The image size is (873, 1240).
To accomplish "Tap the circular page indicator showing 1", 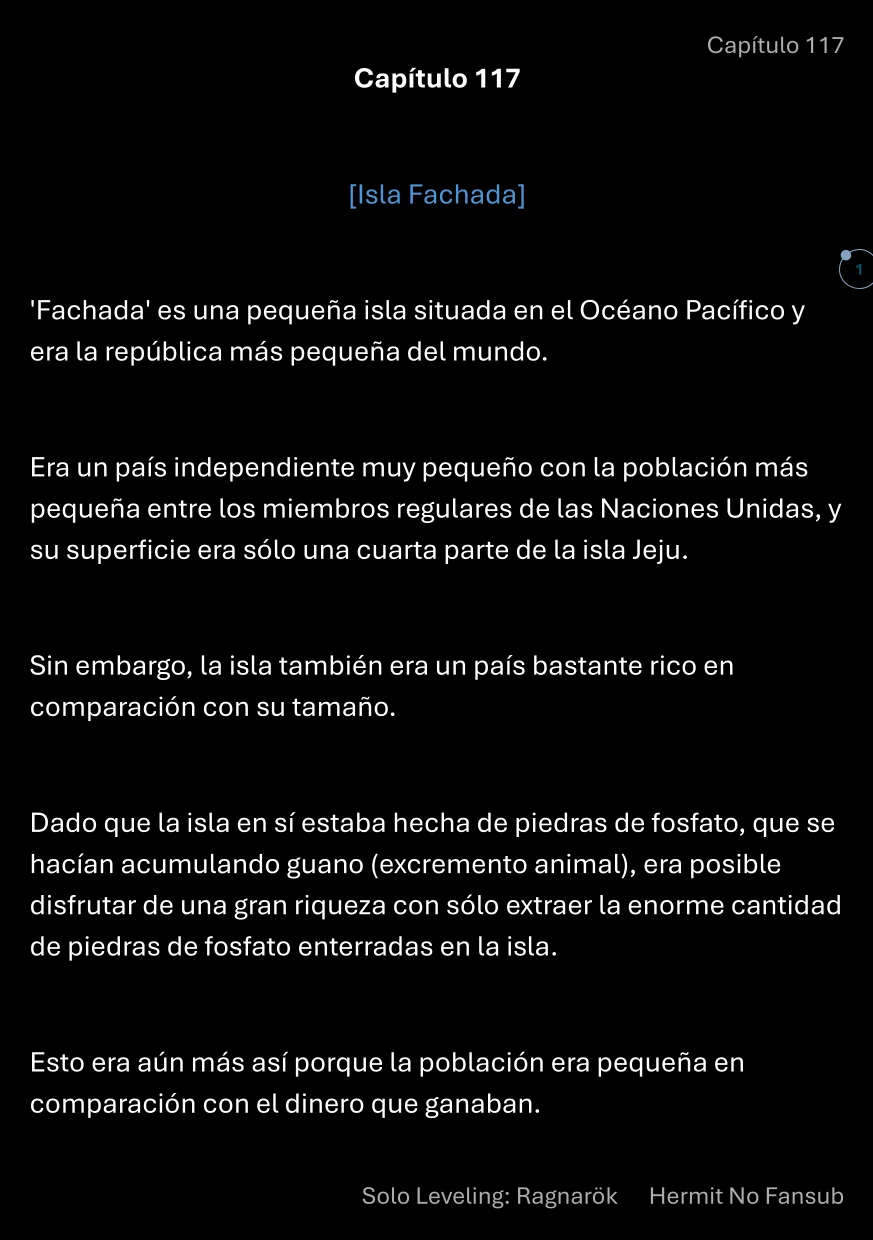I will 857,270.
